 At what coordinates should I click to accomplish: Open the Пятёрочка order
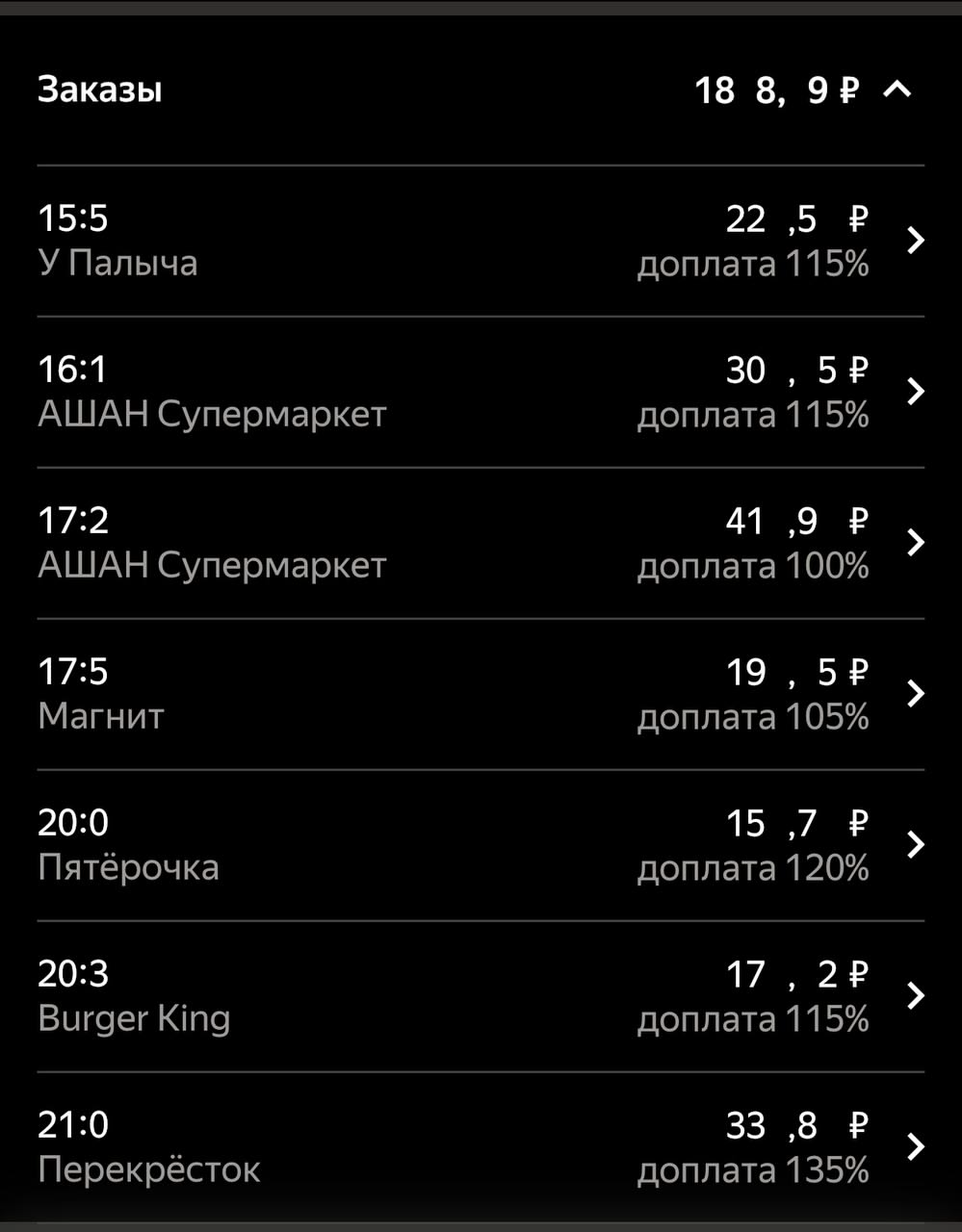[916, 845]
